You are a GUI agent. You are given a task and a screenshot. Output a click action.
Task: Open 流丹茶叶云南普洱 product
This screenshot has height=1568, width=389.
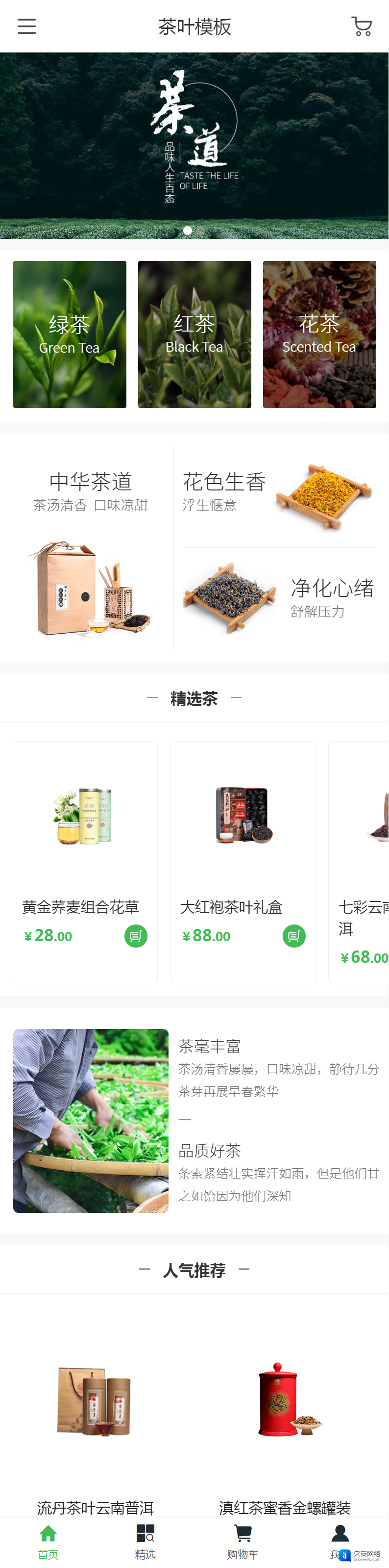point(96,1418)
